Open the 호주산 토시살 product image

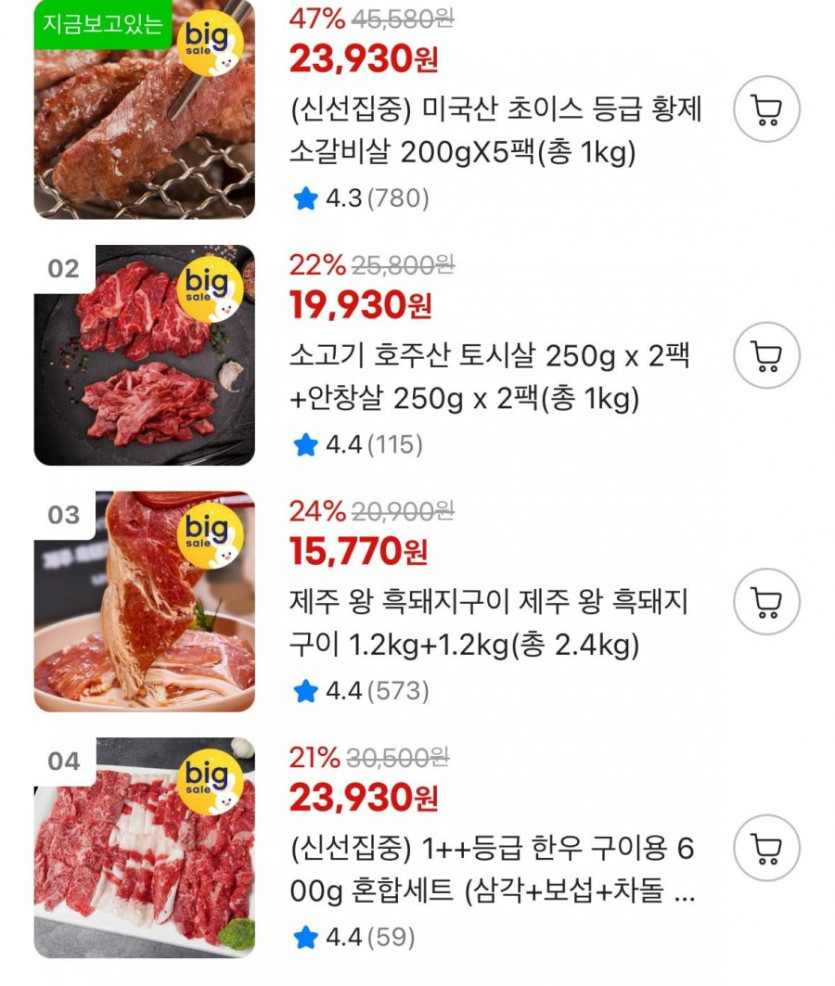144,355
